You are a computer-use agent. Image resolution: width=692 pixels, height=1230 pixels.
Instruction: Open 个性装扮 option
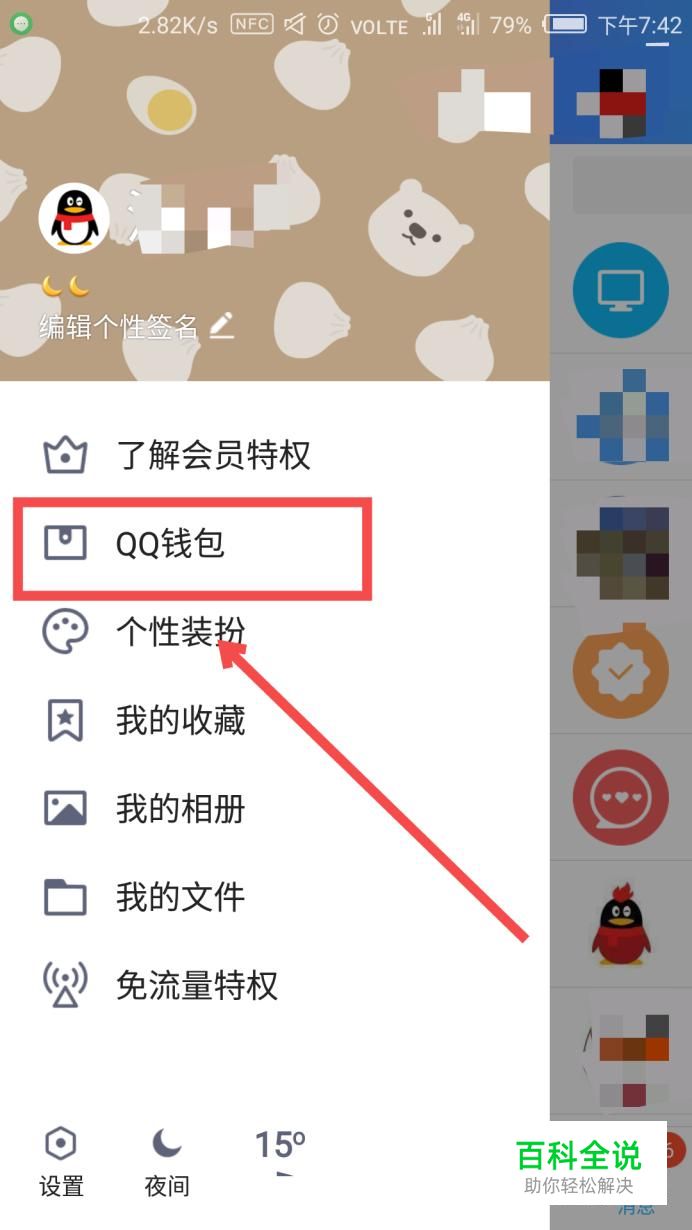(180, 632)
